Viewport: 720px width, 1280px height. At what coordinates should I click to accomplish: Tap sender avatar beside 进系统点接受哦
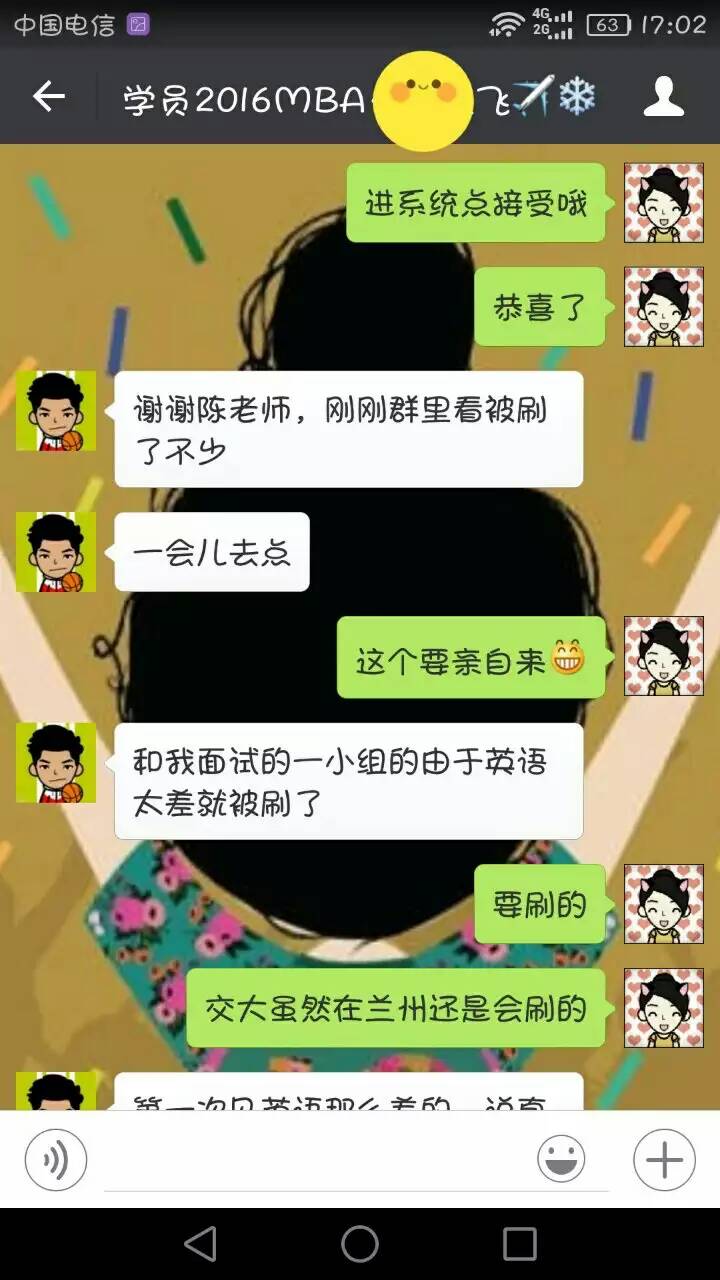pos(664,203)
